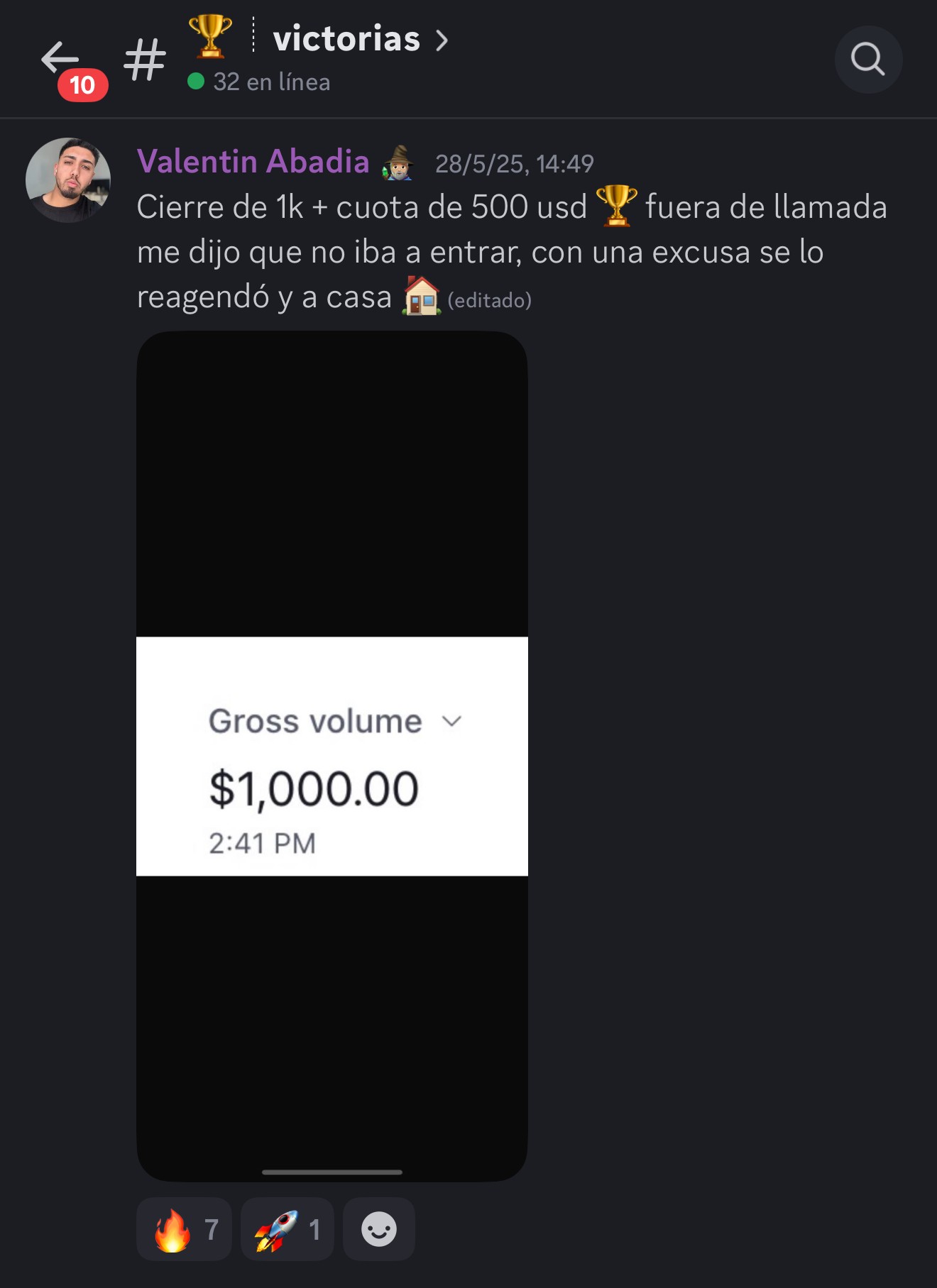Screen dimensions: 937x1288
Task: View Valentin Abadia's user profile name
Action: click(253, 163)
